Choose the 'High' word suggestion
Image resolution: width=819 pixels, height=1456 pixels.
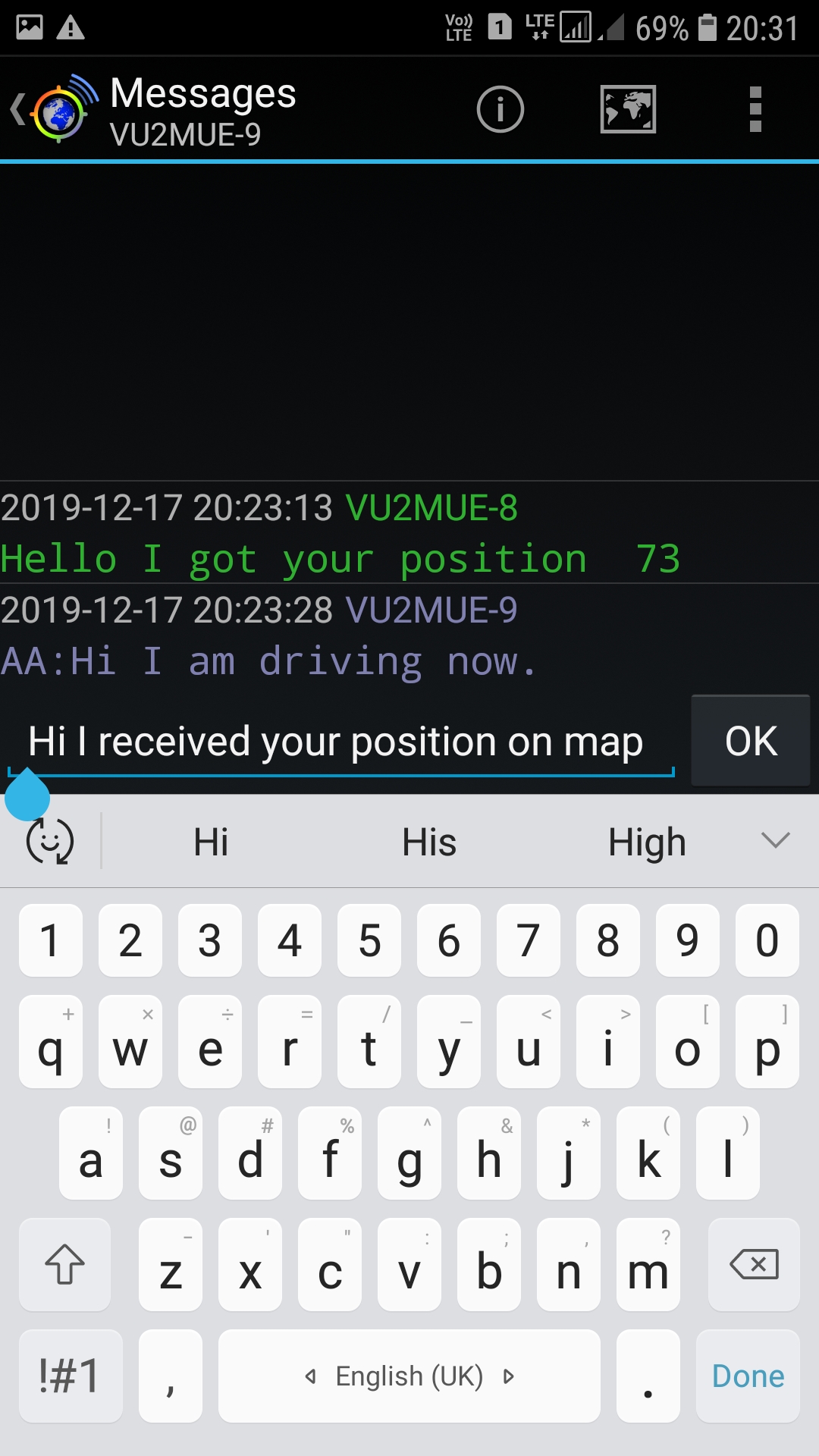[x=647, y=843]
